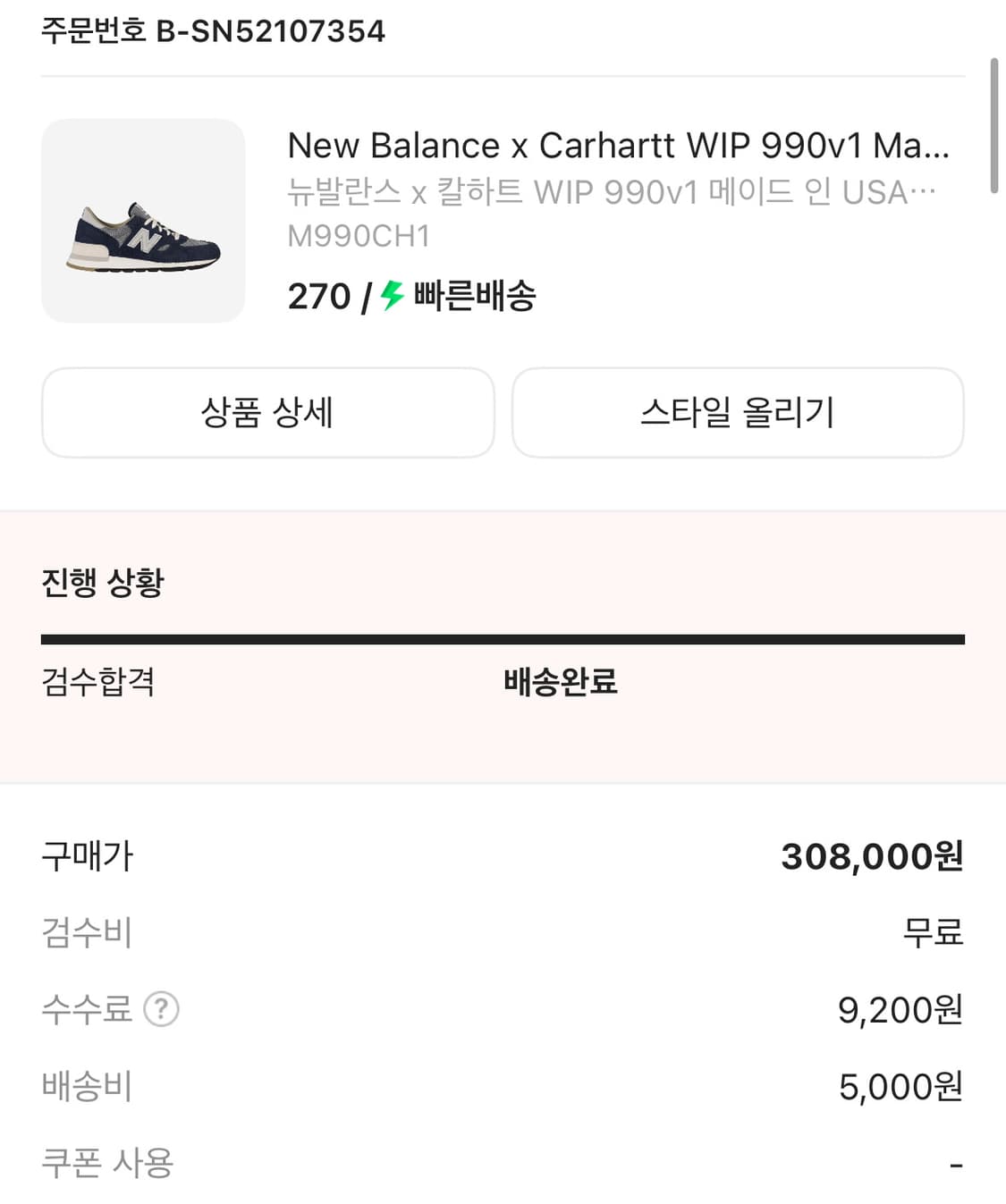Viewport: 1006px width, 1204px height.
Task: Click the black delivery progress bar
Action: 503,637
